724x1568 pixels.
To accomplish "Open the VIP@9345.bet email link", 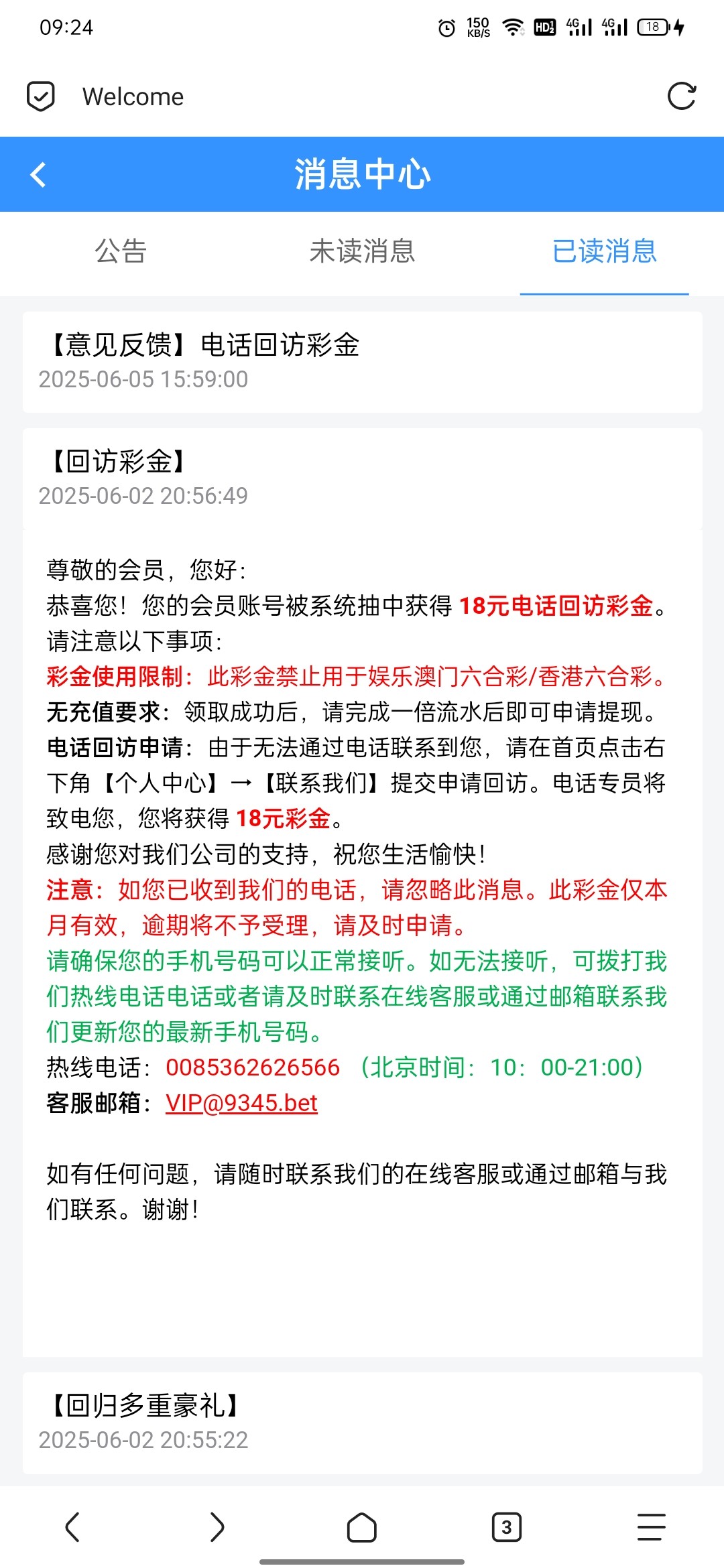I will [x=241, y=1103].
